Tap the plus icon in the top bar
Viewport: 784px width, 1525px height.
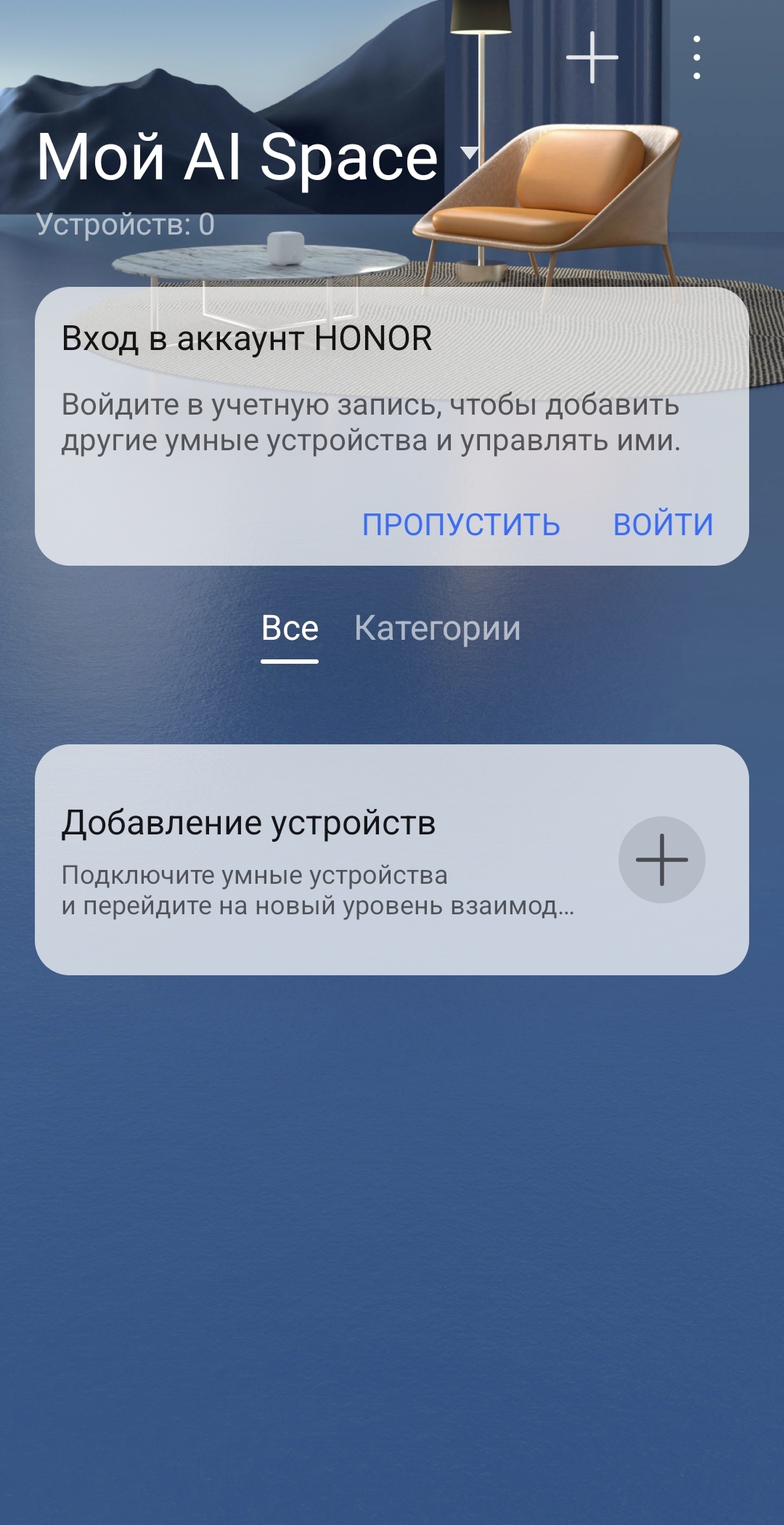[592, 57]
